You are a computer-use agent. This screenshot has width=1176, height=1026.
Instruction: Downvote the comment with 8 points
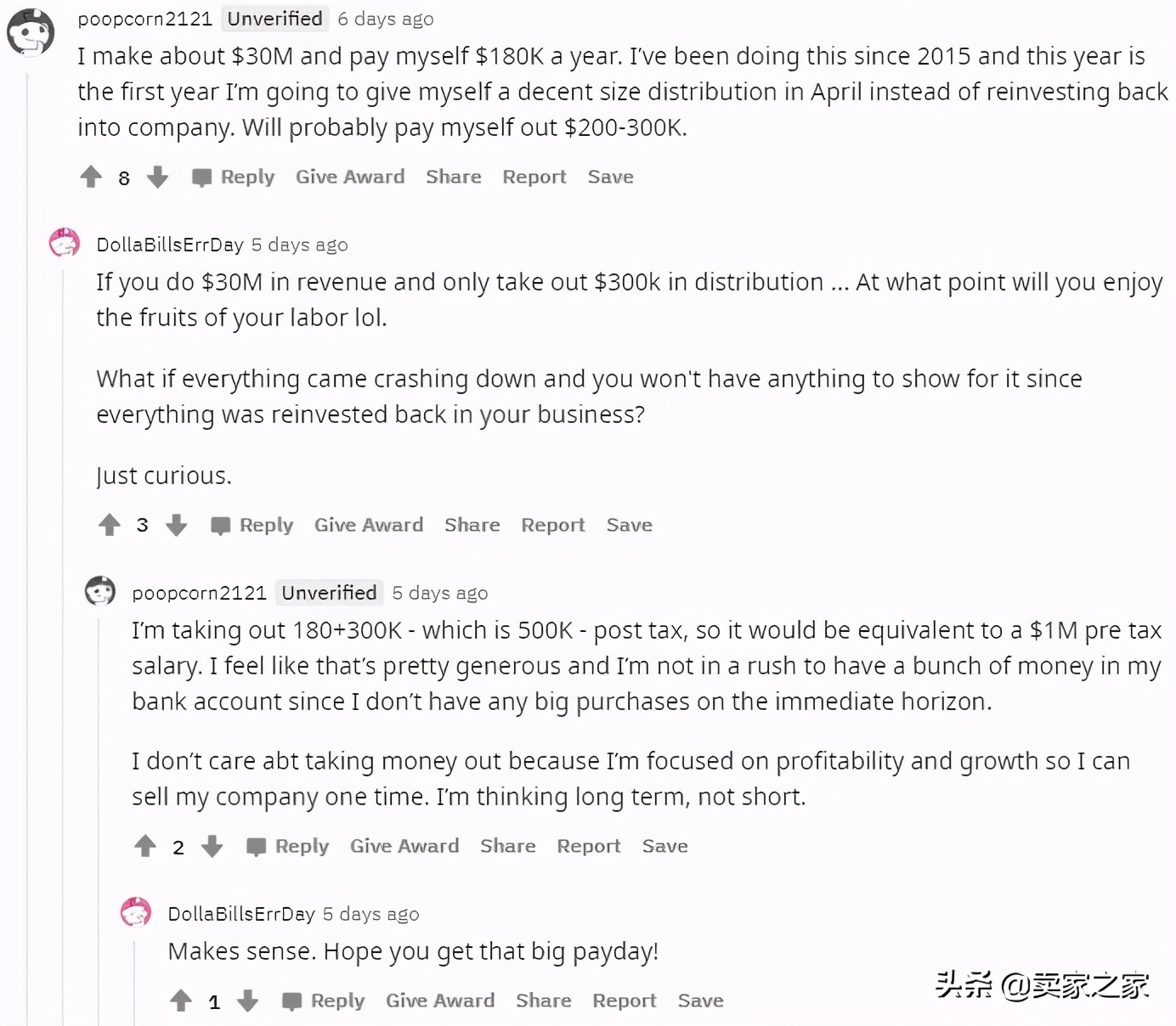point(157,177)
